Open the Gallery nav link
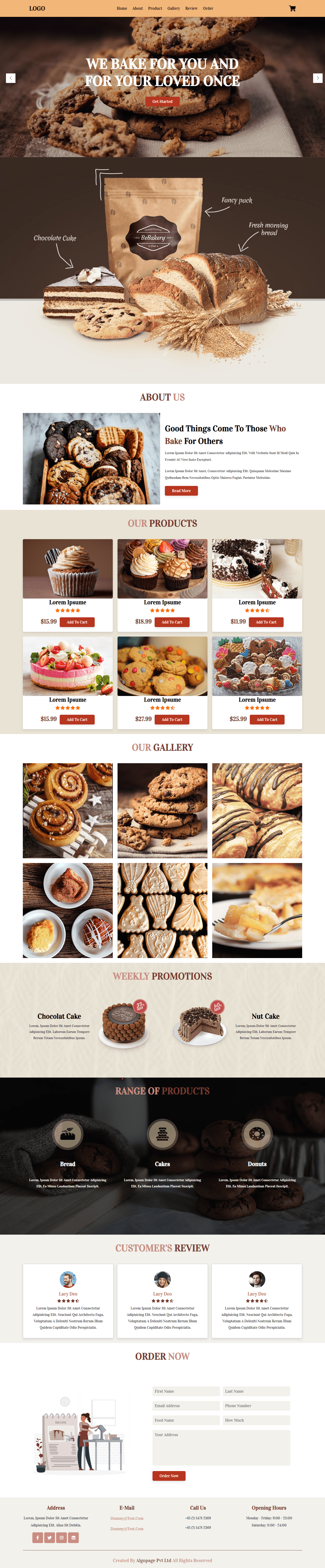The width and height of the screenshot is (325, 1568). pyautogui.click(x=173, y=9)
